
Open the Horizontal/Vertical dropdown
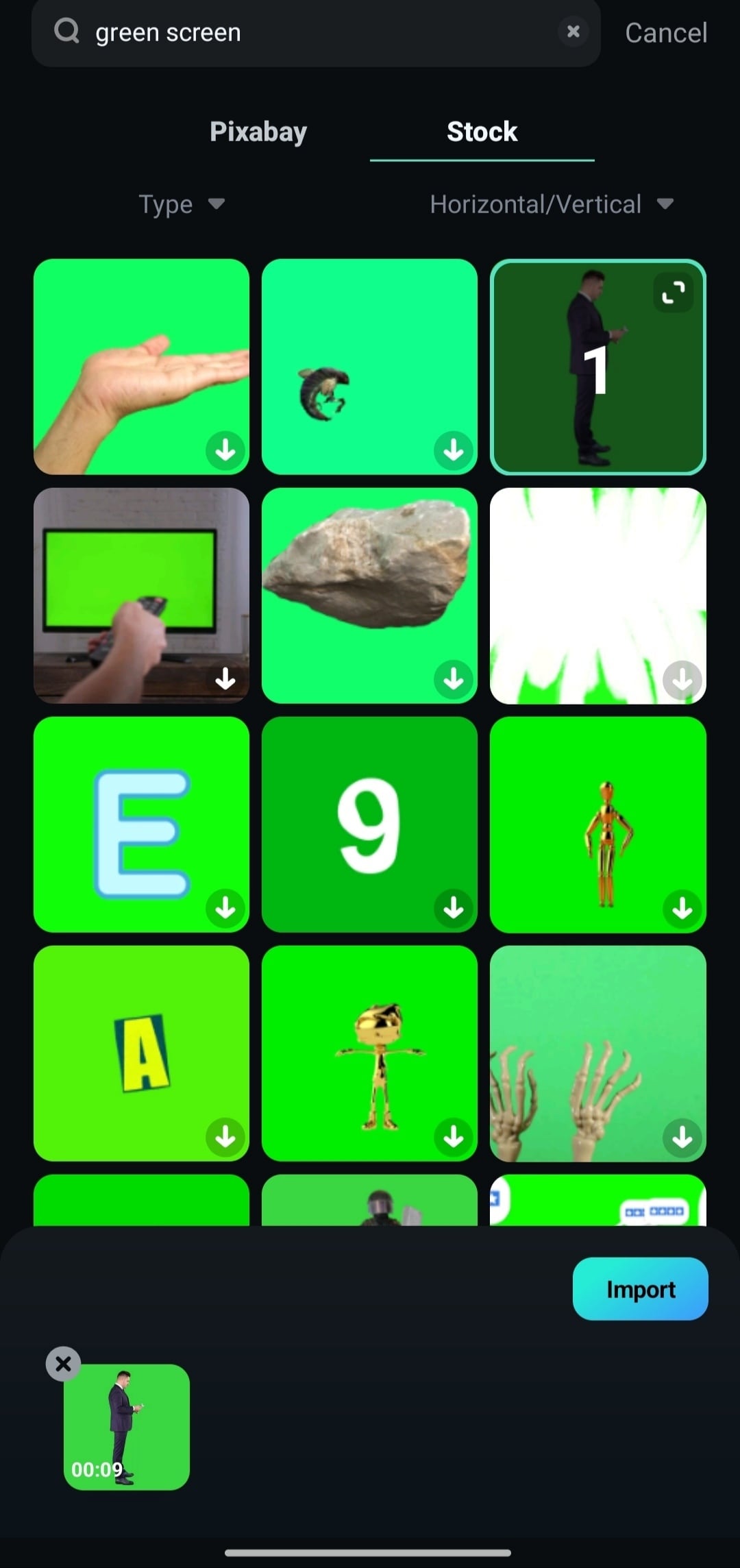pyautogui.click(x=552, y=204)
